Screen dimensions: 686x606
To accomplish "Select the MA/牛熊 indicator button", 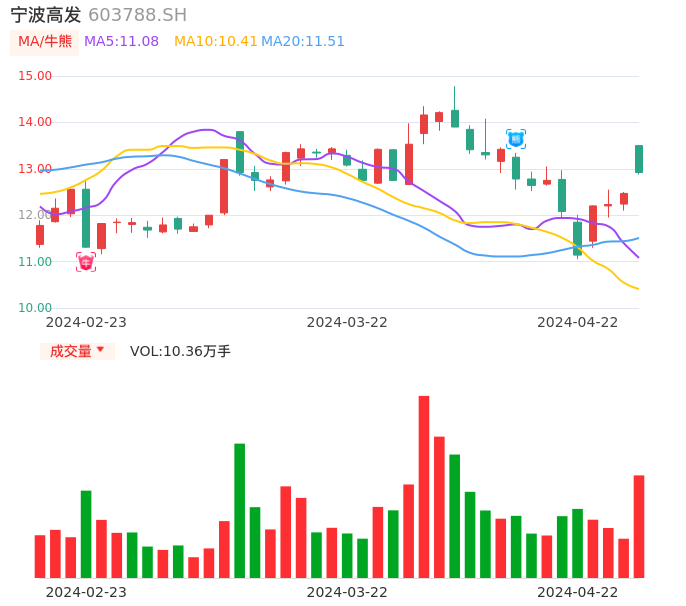I will click(44, 42).
